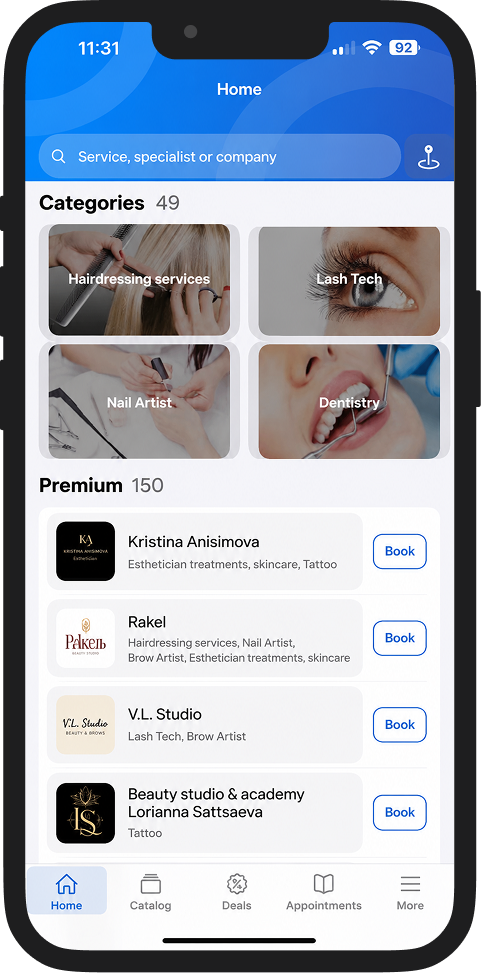Screen dimensions: 481x973
Task: Open the location pin icon
Action: pyautogui.click(x=428, y=157)
